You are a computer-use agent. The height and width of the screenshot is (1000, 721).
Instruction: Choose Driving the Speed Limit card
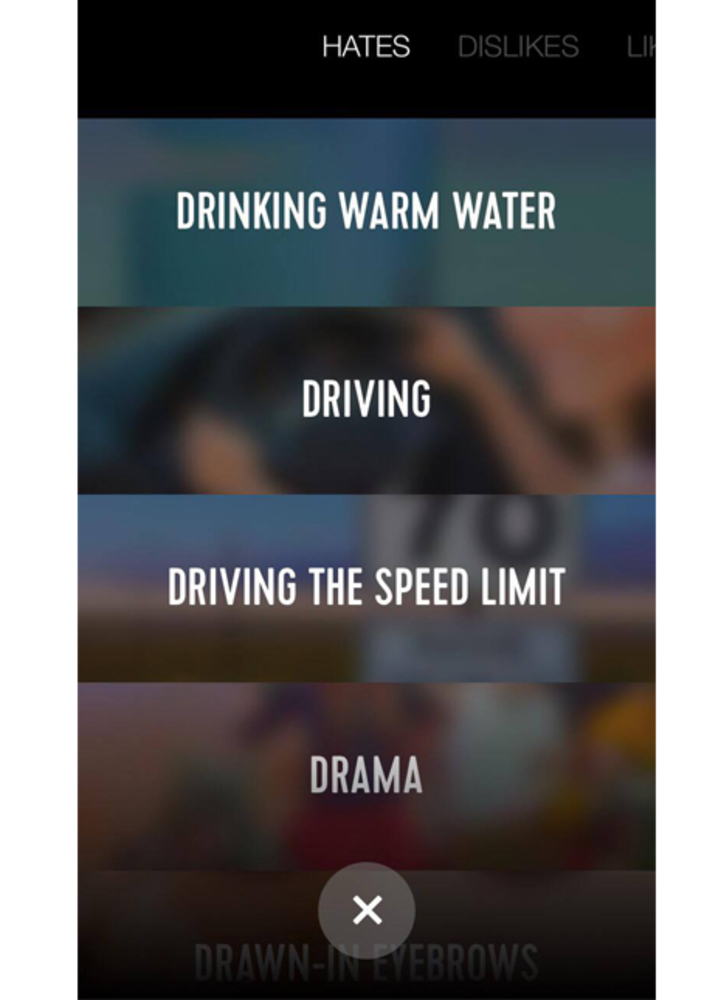click(x=366, y=588)
